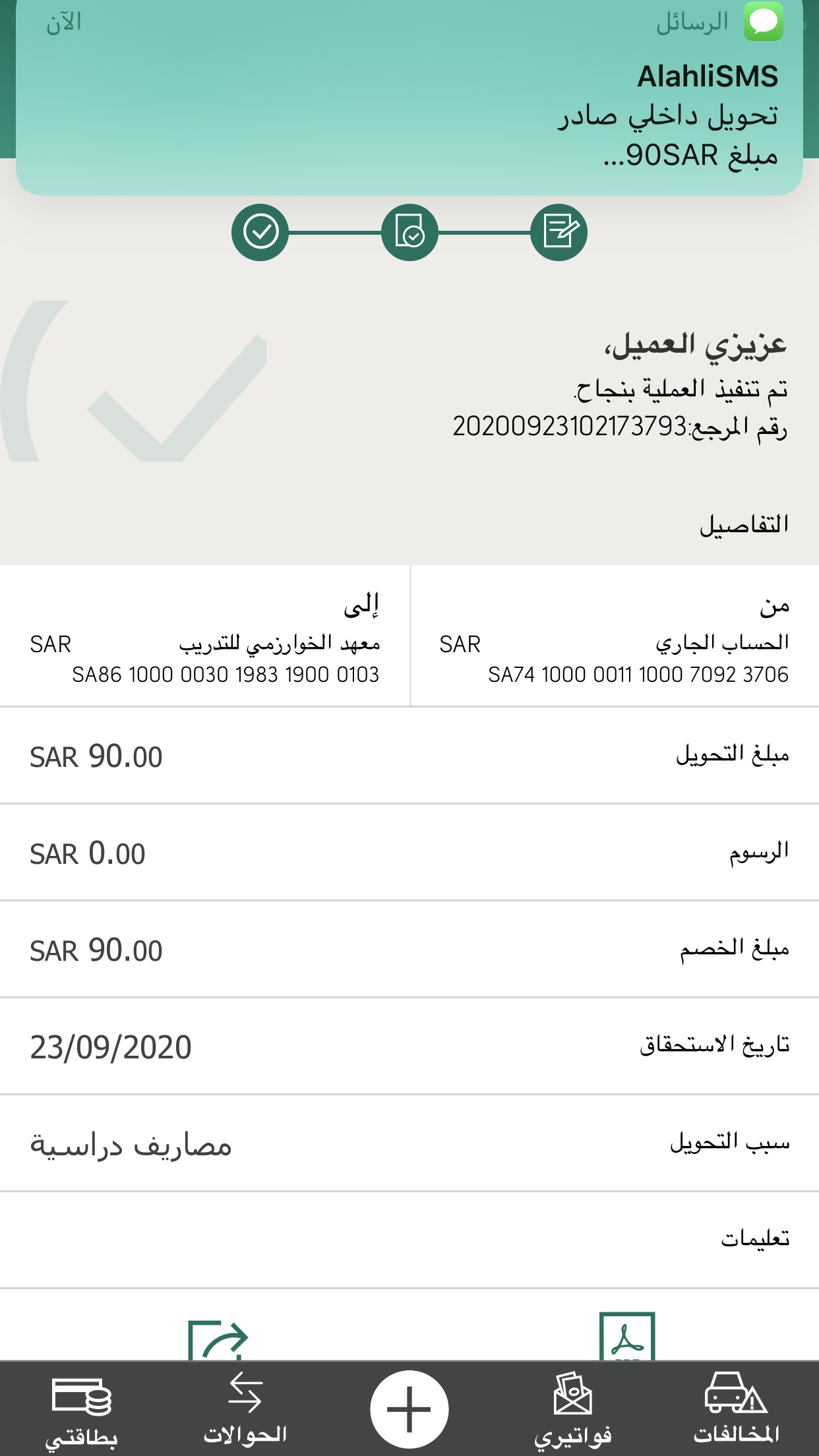Open the AlahliSMS notification banner
819x1456 pixels.
[409, 99]
